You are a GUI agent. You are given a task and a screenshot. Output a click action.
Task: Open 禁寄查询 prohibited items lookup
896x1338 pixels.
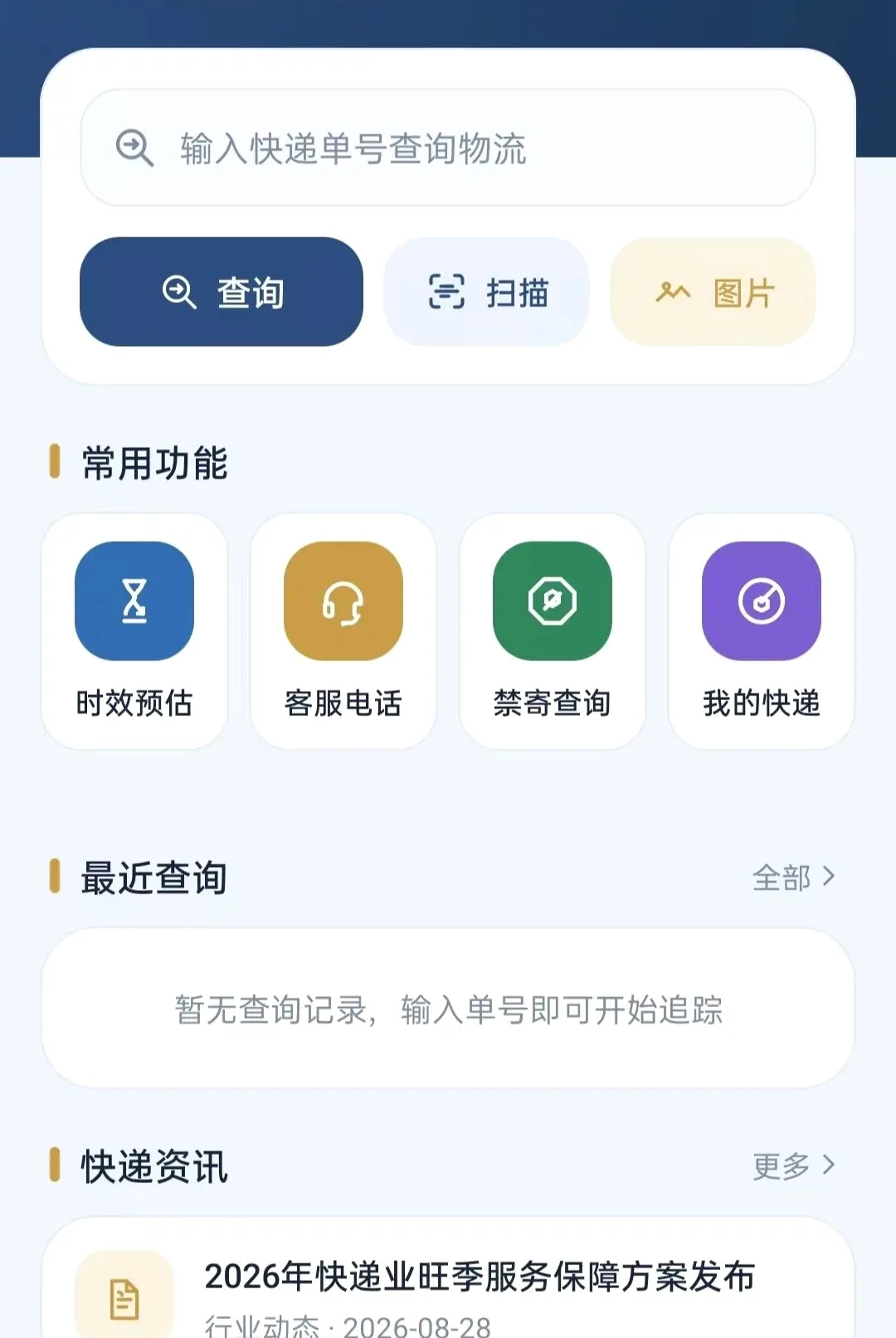553,631
